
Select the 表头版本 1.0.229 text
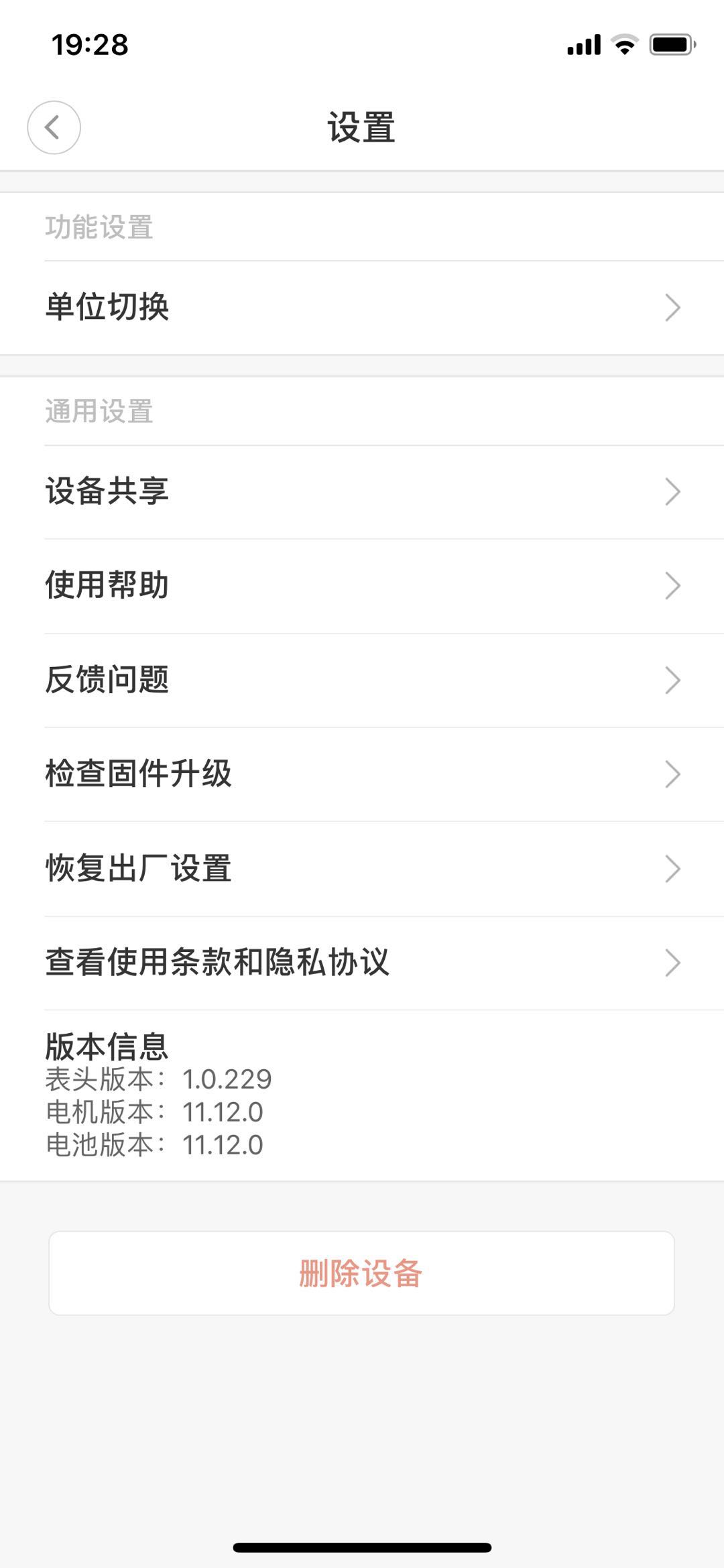coord(157,1080)
